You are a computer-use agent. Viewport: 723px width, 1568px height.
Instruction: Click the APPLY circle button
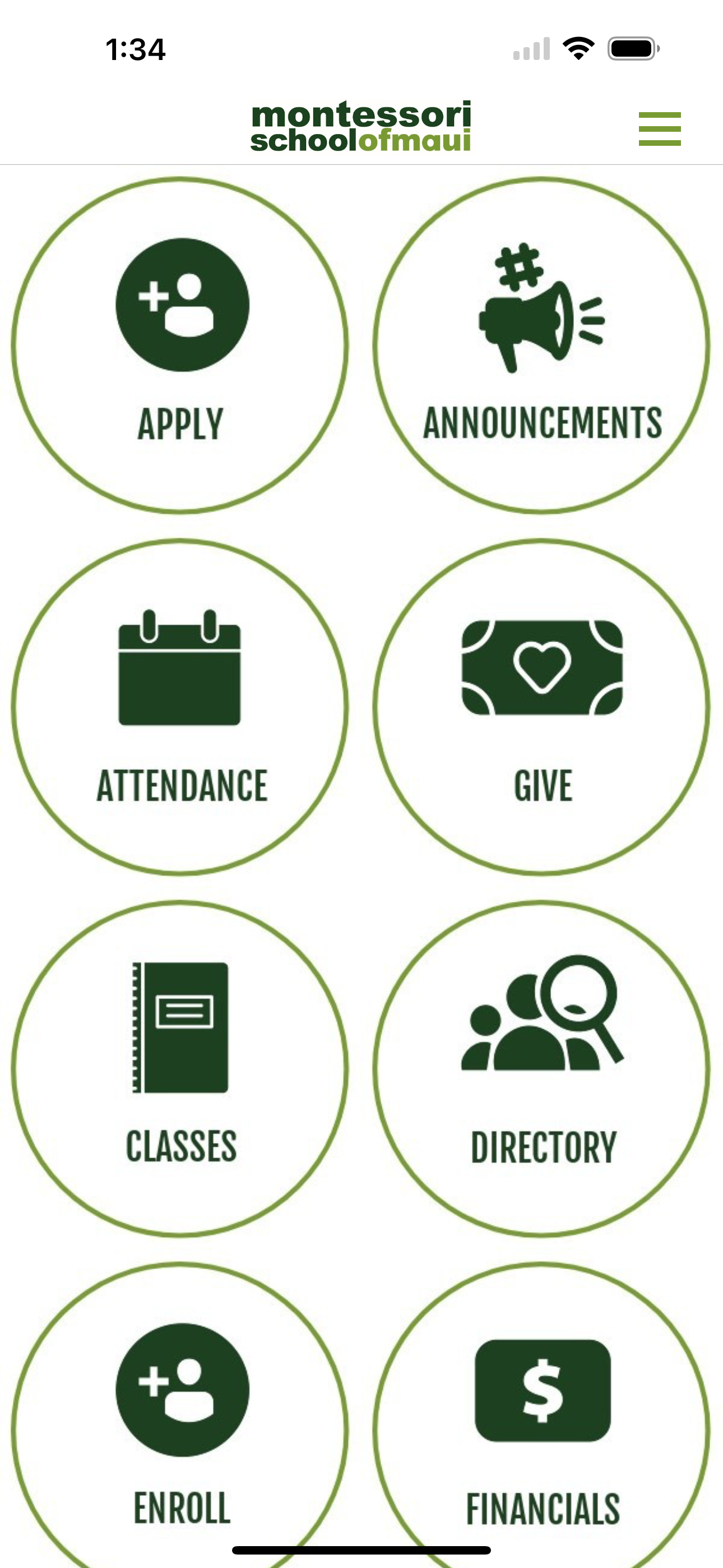click(x=180, y=341)
